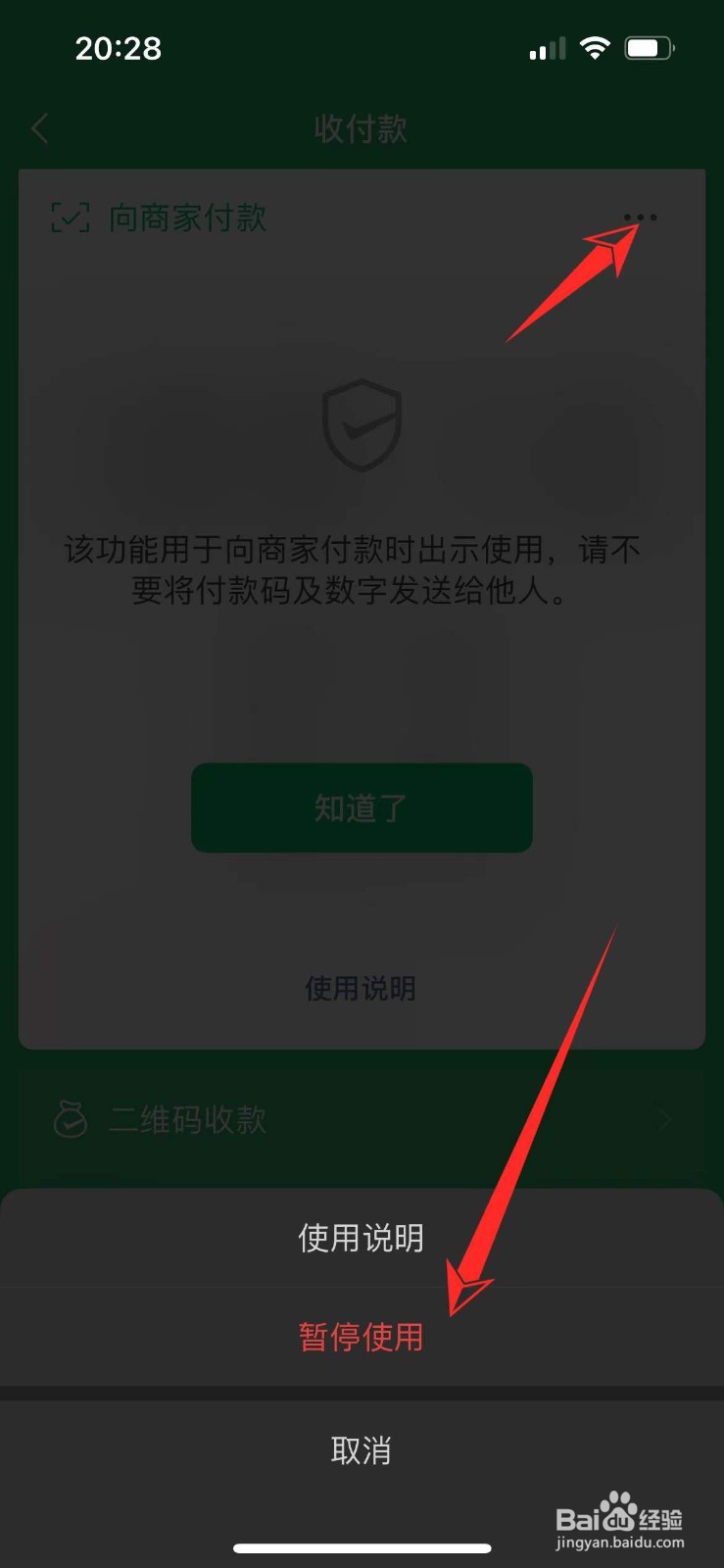Open the 使用说明 link below the button

coord(361,989)
